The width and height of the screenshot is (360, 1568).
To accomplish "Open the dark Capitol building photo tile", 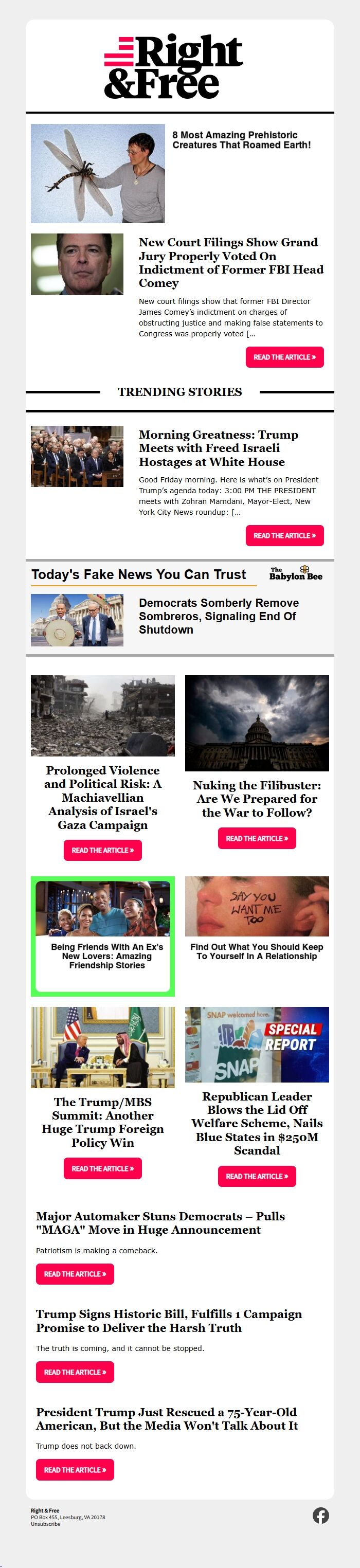I will [x=257, y=723].
